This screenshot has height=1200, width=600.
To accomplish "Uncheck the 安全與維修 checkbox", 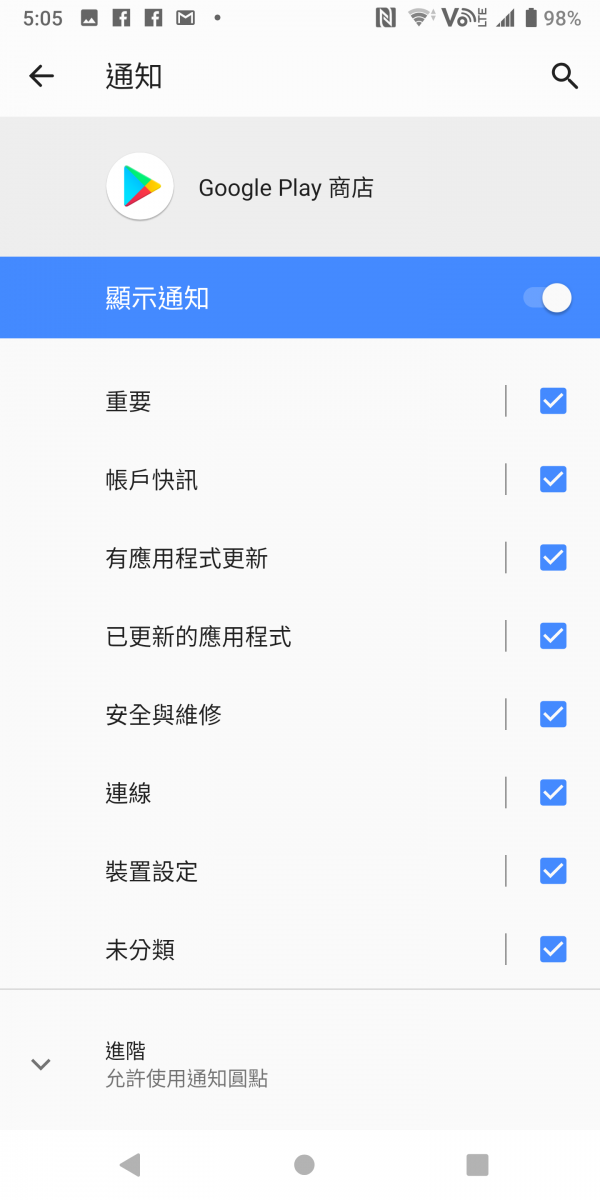I will pos(553,714).
